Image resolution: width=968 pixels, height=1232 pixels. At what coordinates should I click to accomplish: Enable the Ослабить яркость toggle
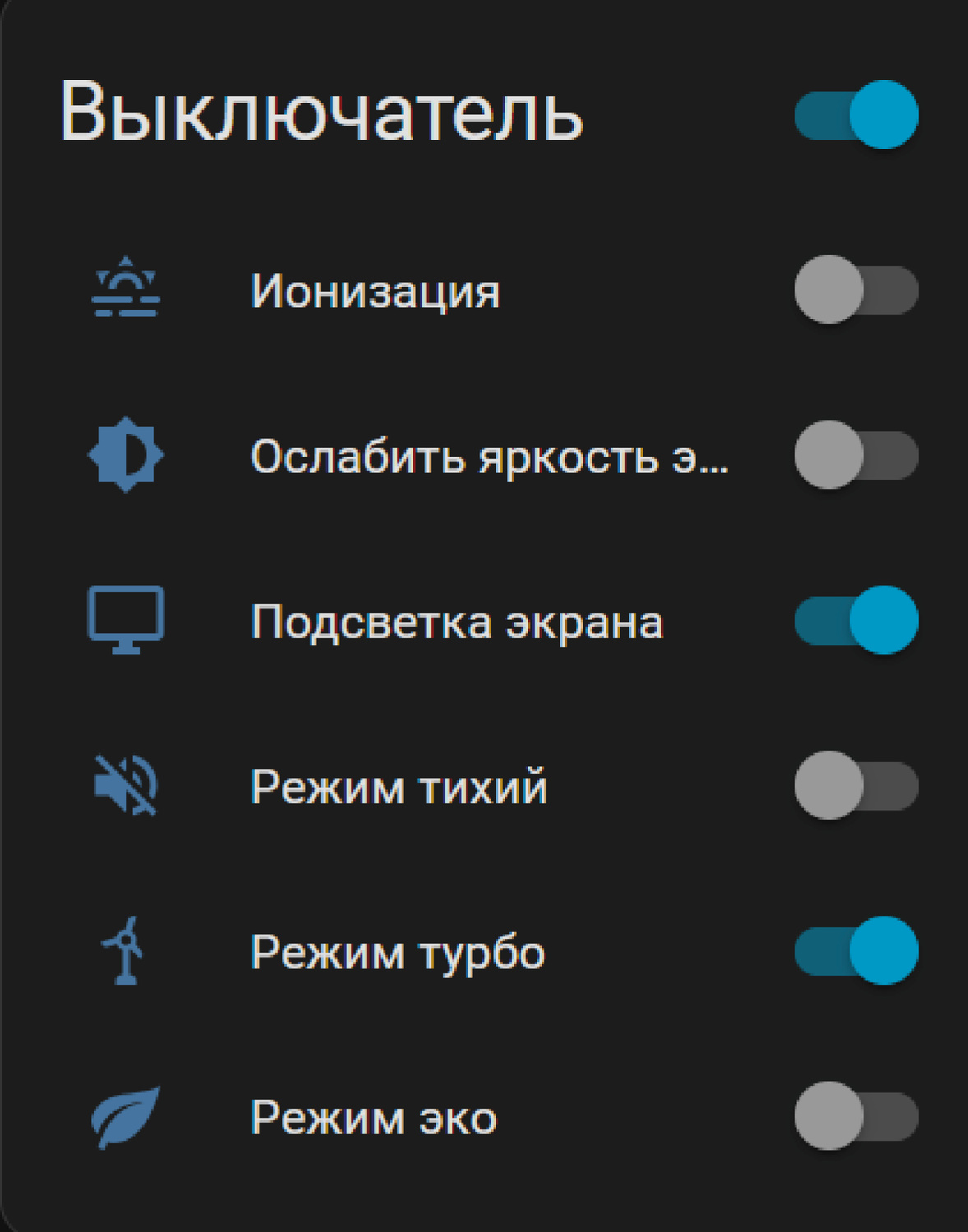tap(855, 455)
